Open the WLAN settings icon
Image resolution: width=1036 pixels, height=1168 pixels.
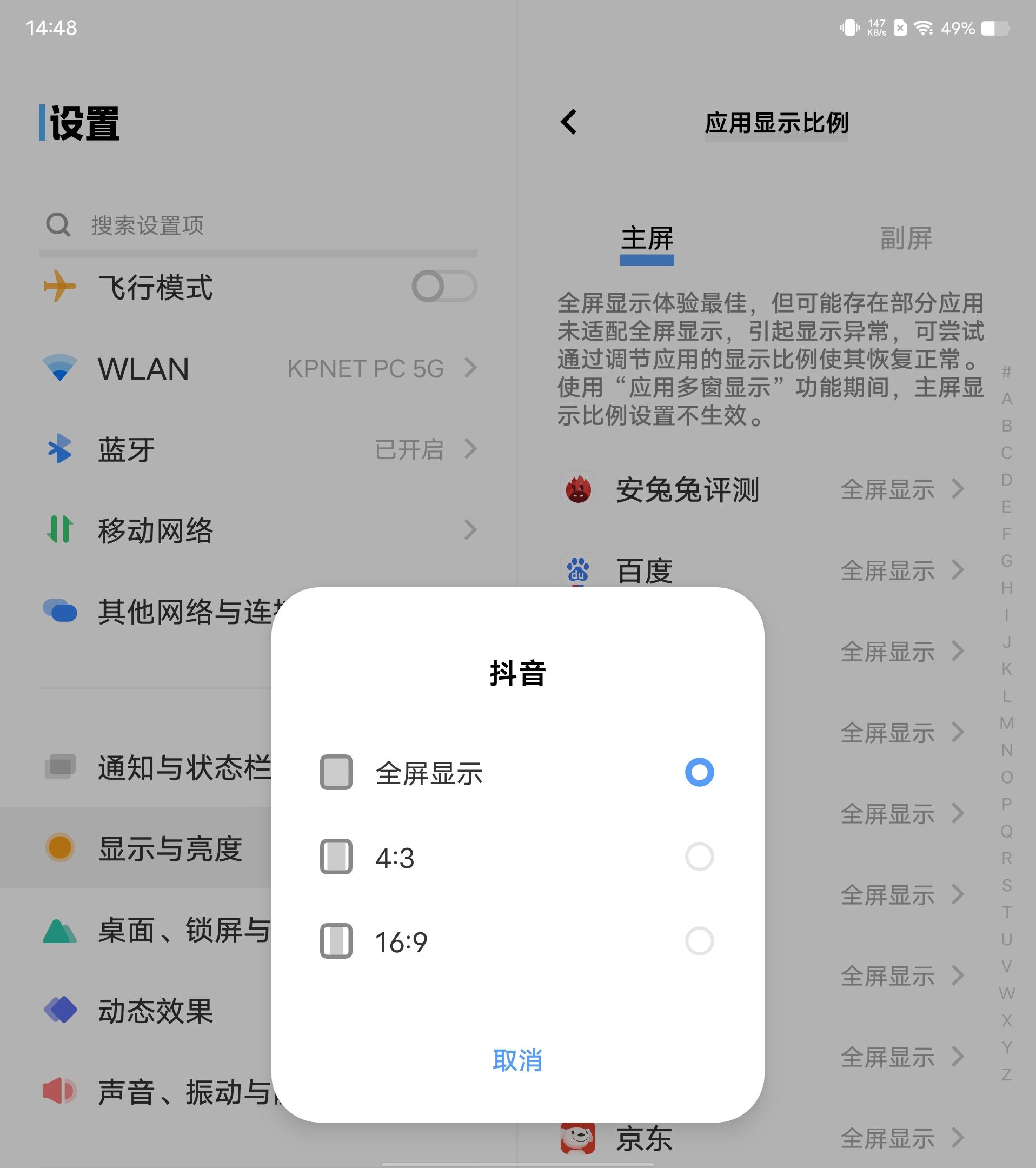coord(59,369)
